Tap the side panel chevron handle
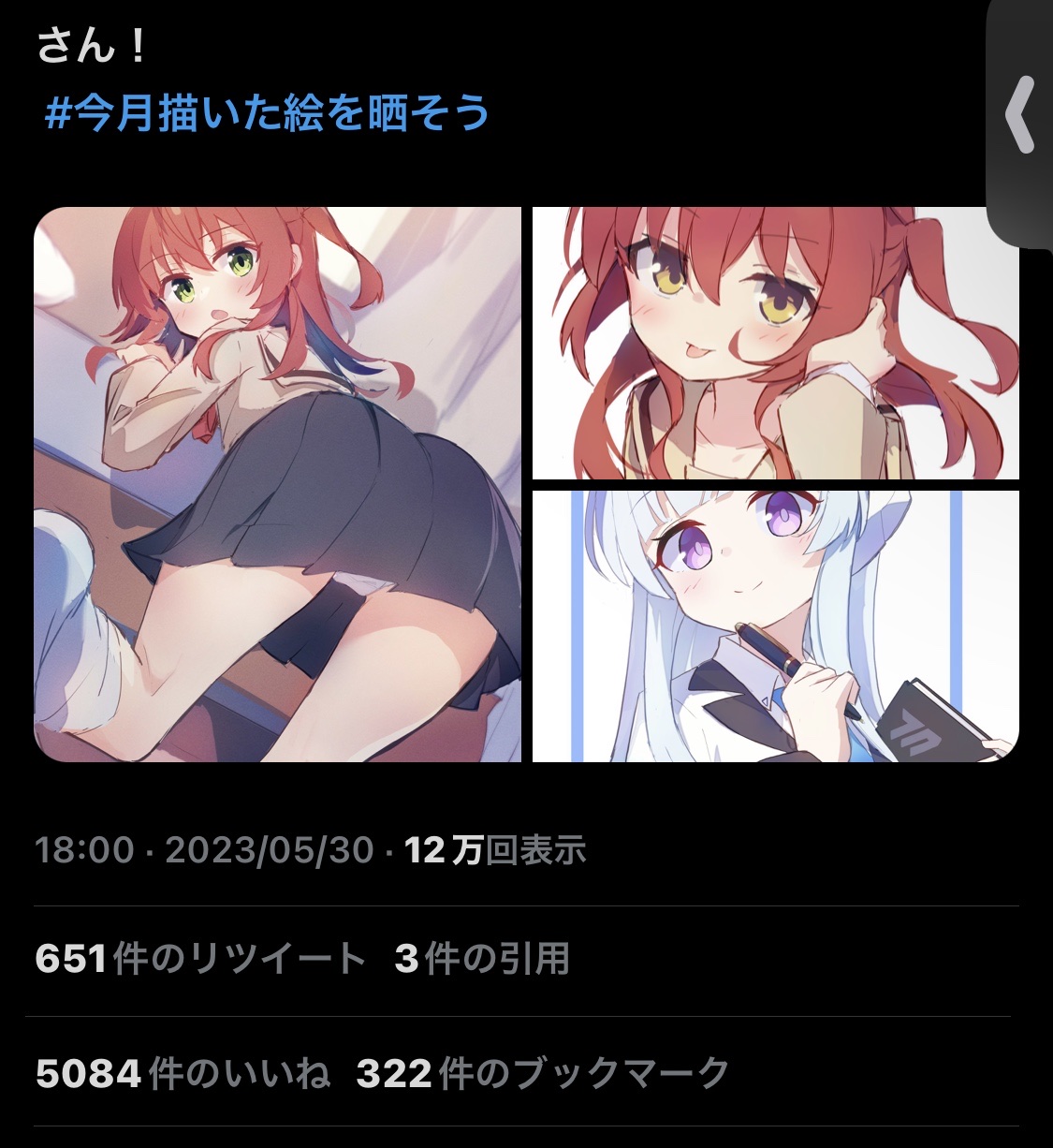Image resolution: width=1053 pixels, height=1148 pixels. [1020, 116]
